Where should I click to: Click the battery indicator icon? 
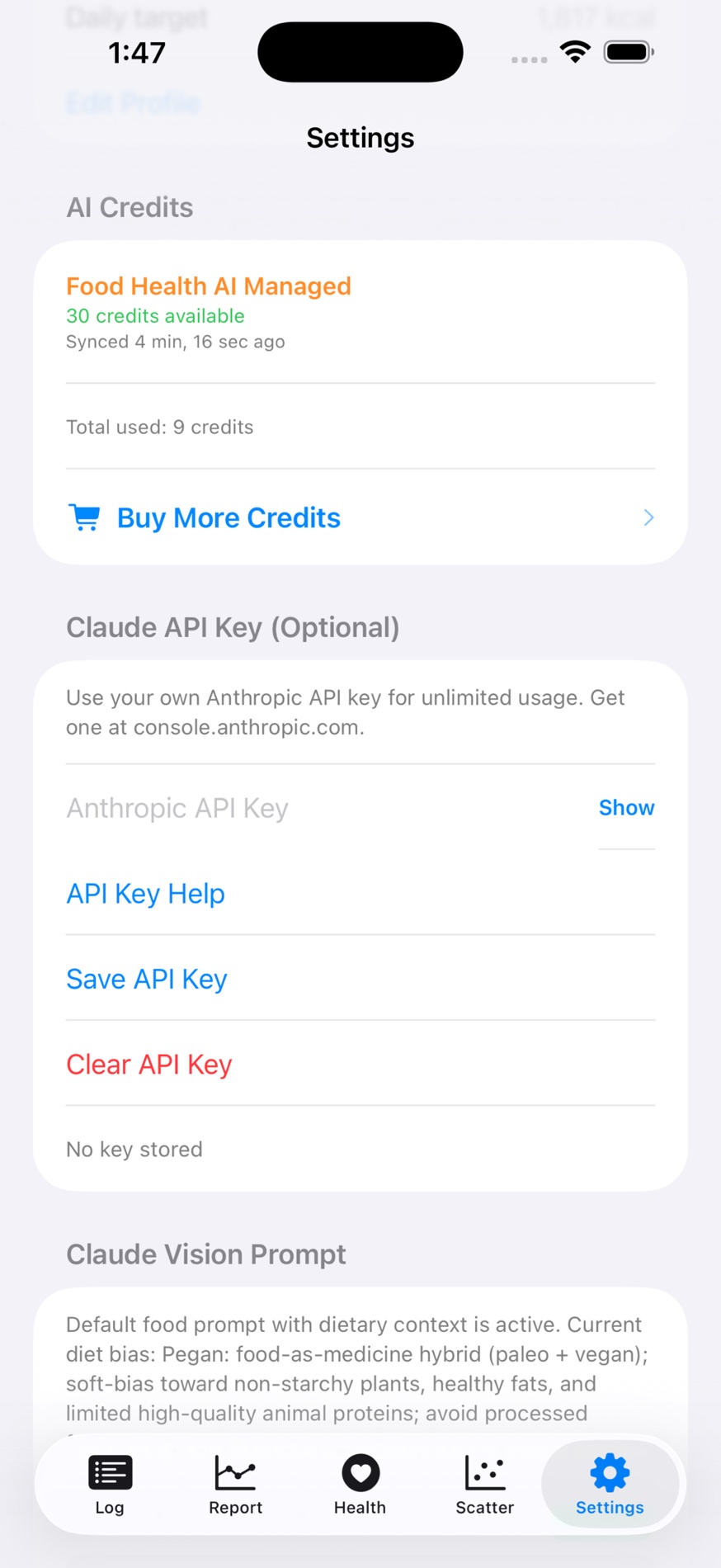pyautogui.click(x=627, y=50)
